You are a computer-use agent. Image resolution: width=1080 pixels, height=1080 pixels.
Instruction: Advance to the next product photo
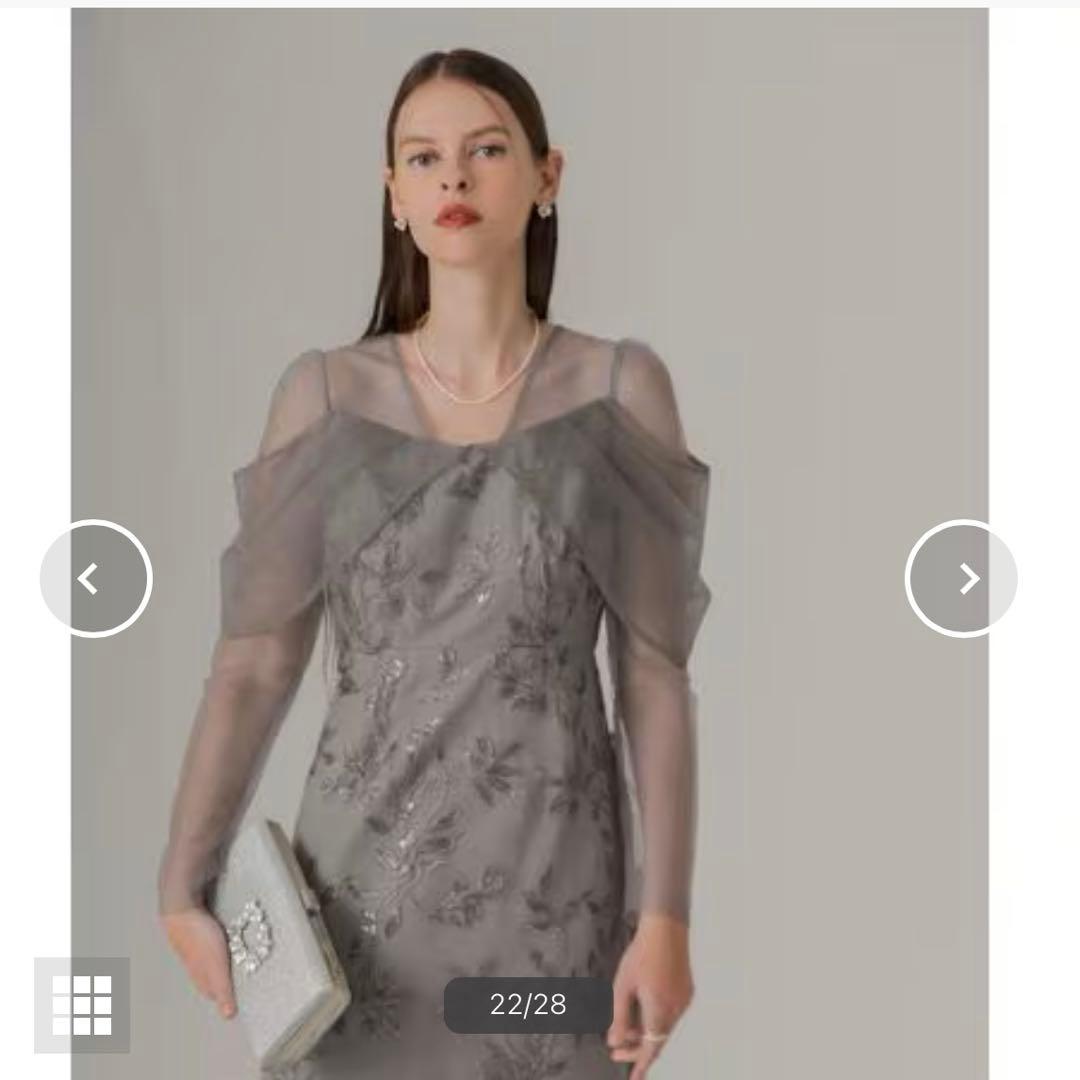coord(961,578)
